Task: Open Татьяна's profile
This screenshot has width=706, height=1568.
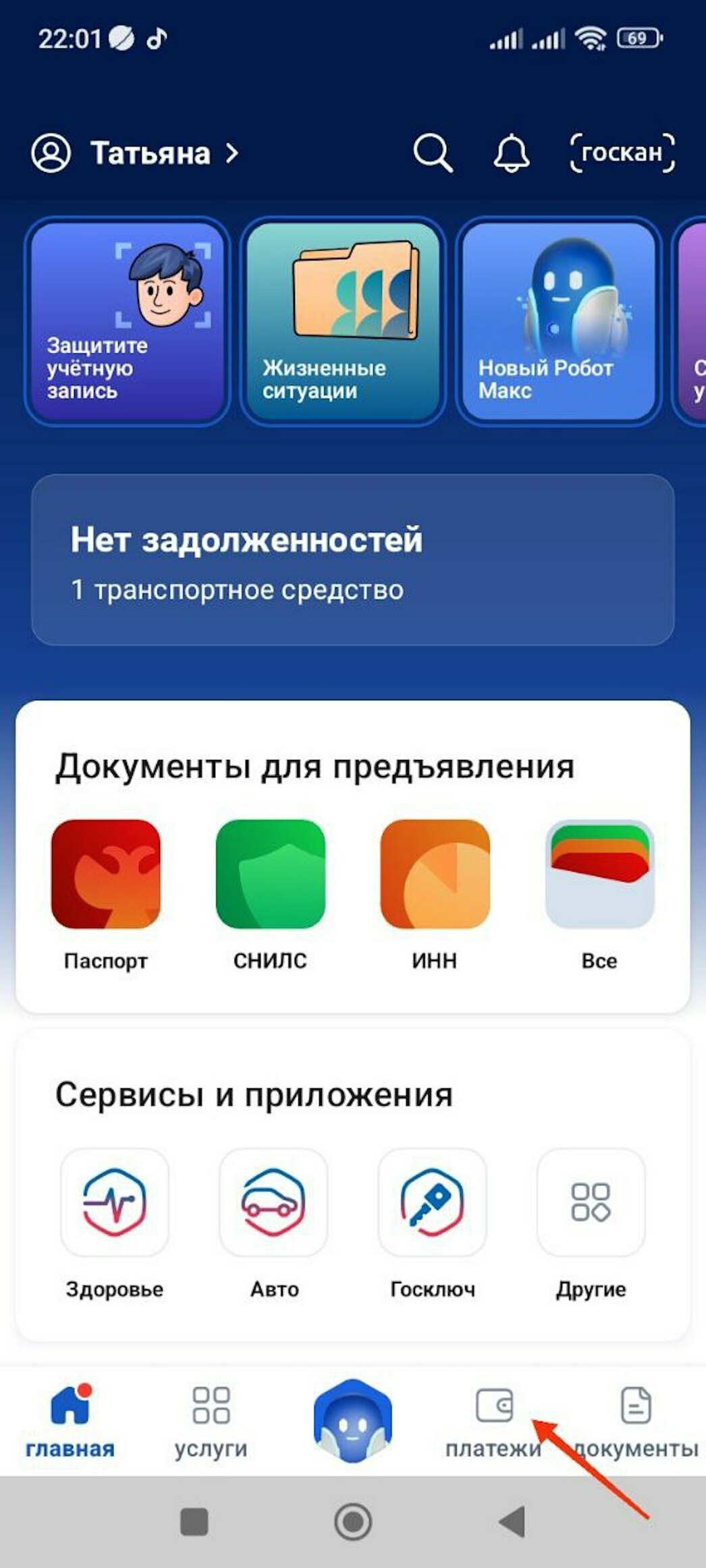Action: pos(135,153)
